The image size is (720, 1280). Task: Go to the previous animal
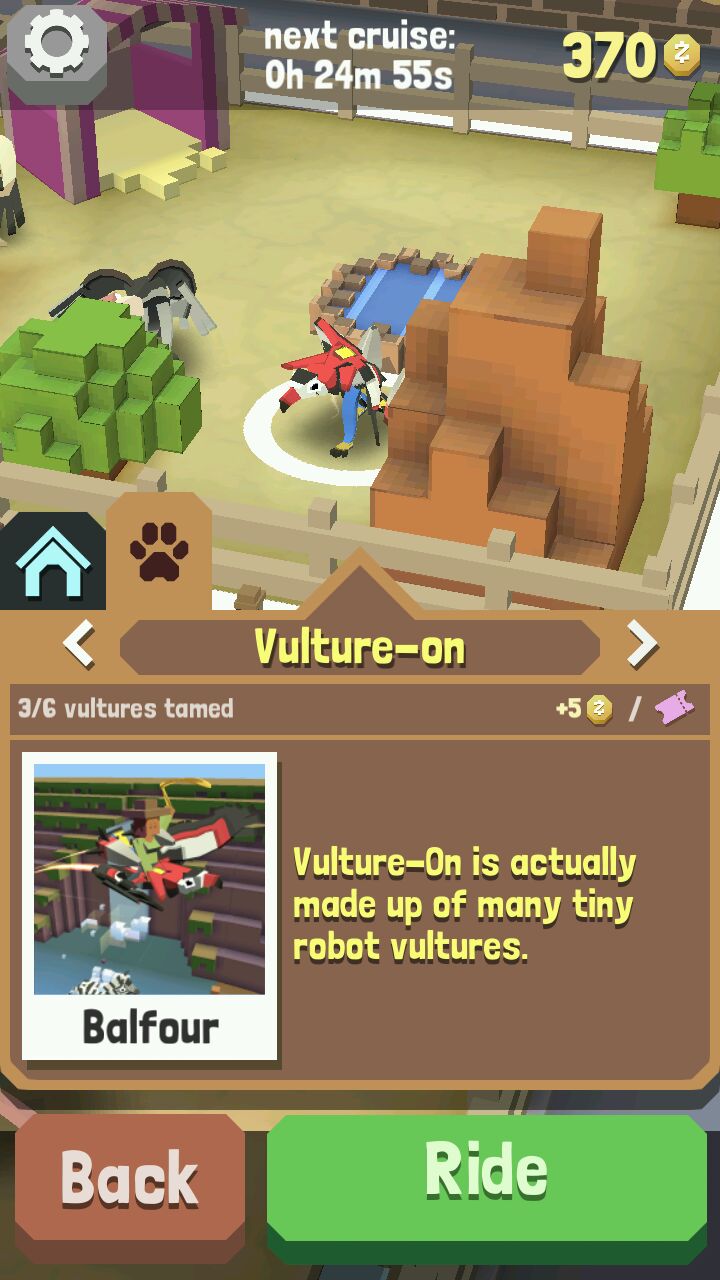click(80, 646)
